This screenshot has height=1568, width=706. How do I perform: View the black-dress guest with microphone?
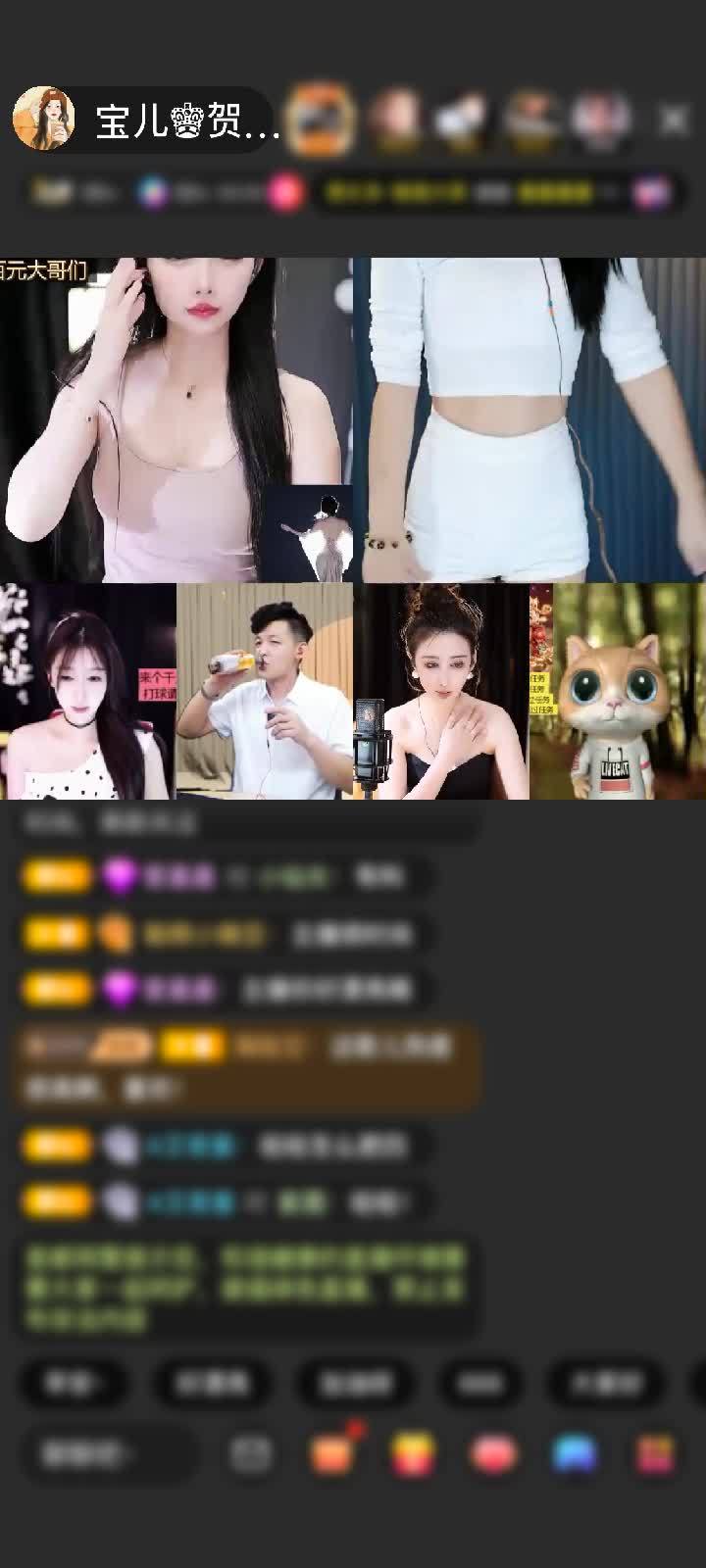tap(441, 691)
